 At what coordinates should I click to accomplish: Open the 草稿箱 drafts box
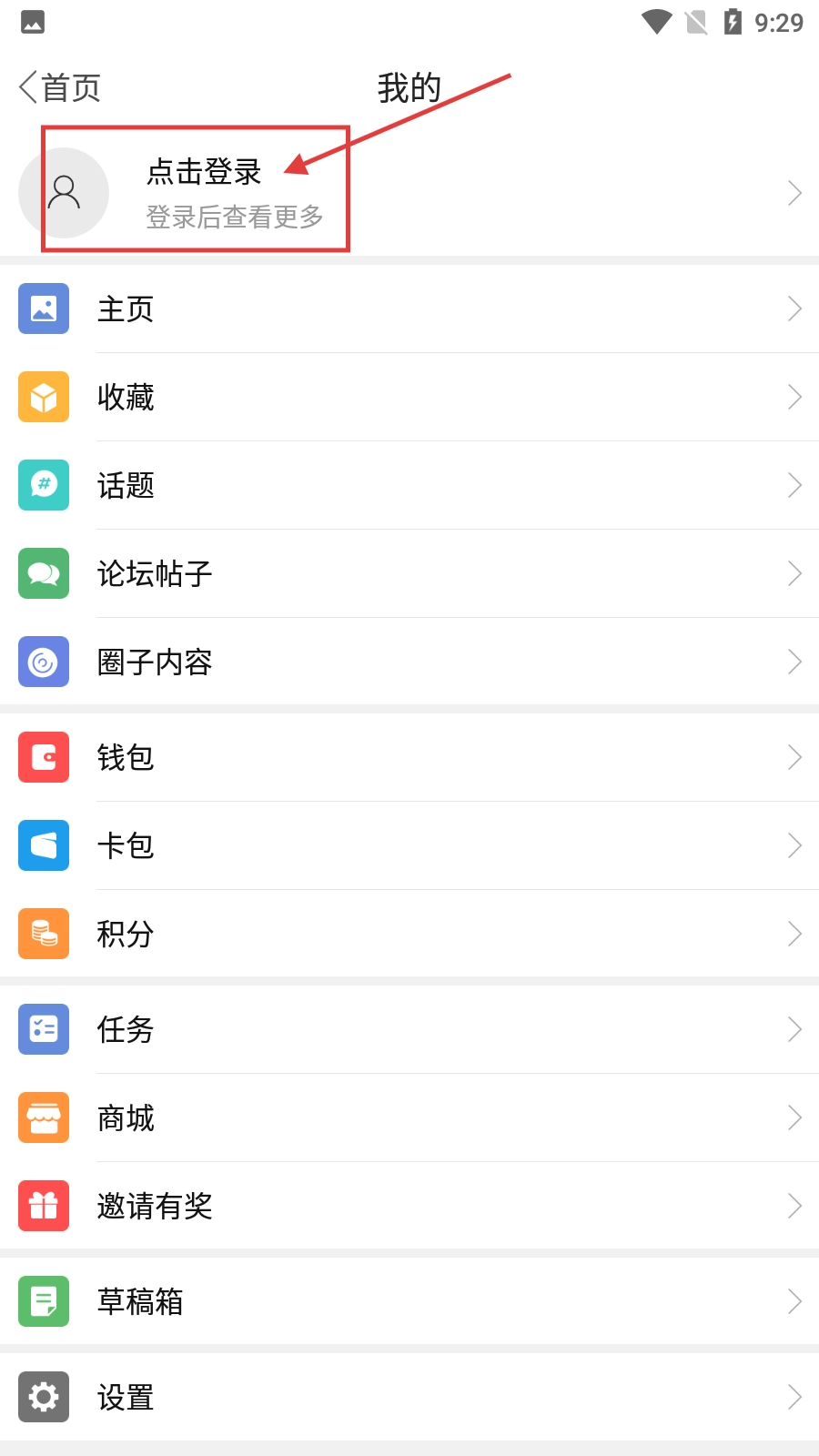tap(409, 1302)
